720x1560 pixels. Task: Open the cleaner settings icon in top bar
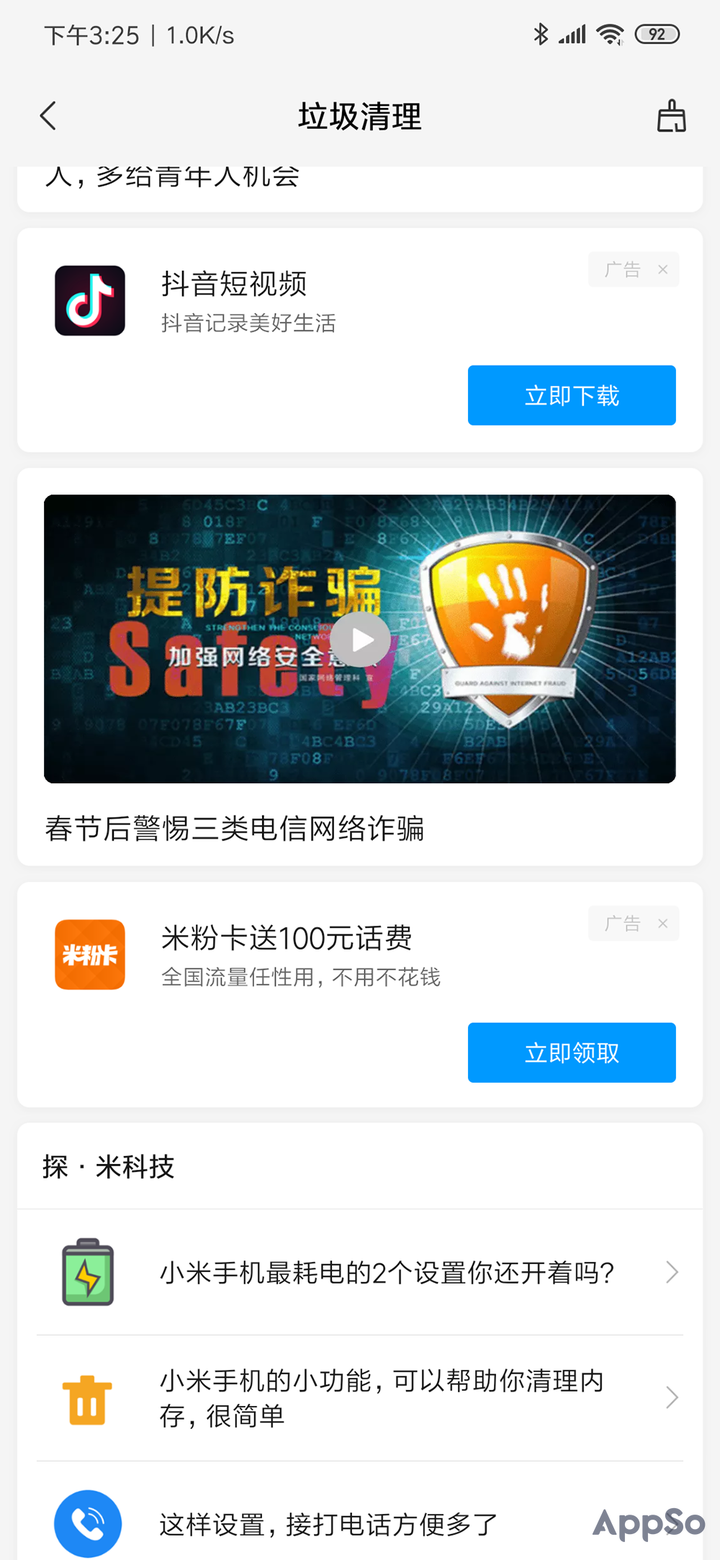point(671,116)
